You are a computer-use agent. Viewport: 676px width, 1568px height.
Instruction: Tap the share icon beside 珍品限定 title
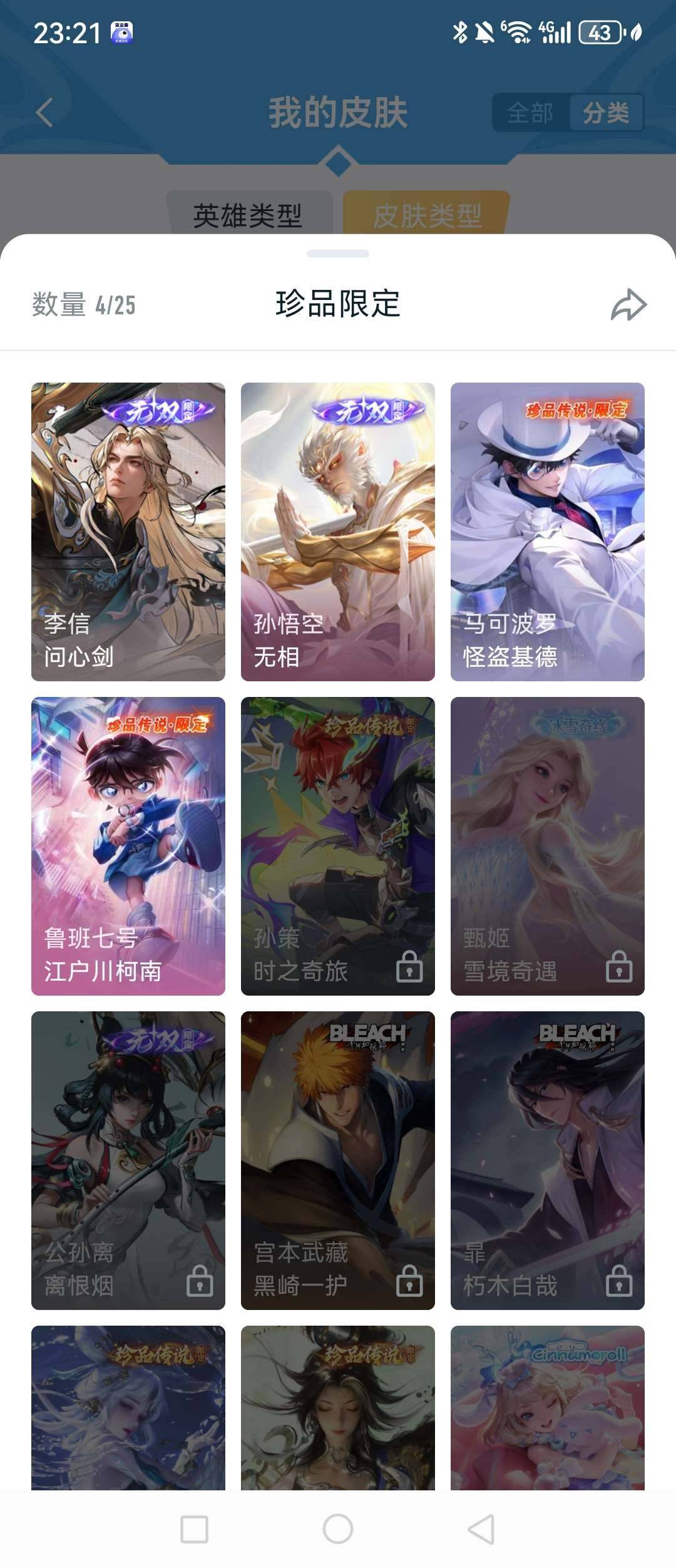coord(629,305)
